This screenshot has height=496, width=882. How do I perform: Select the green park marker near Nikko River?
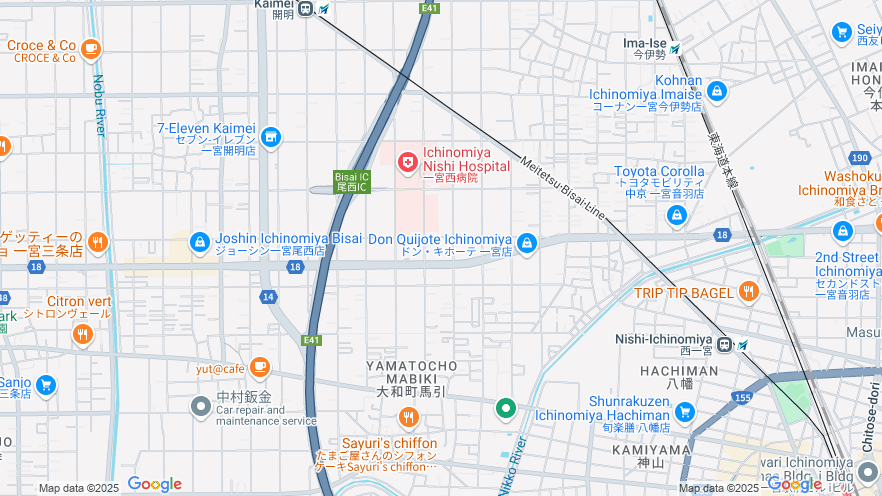pos(506,407)
